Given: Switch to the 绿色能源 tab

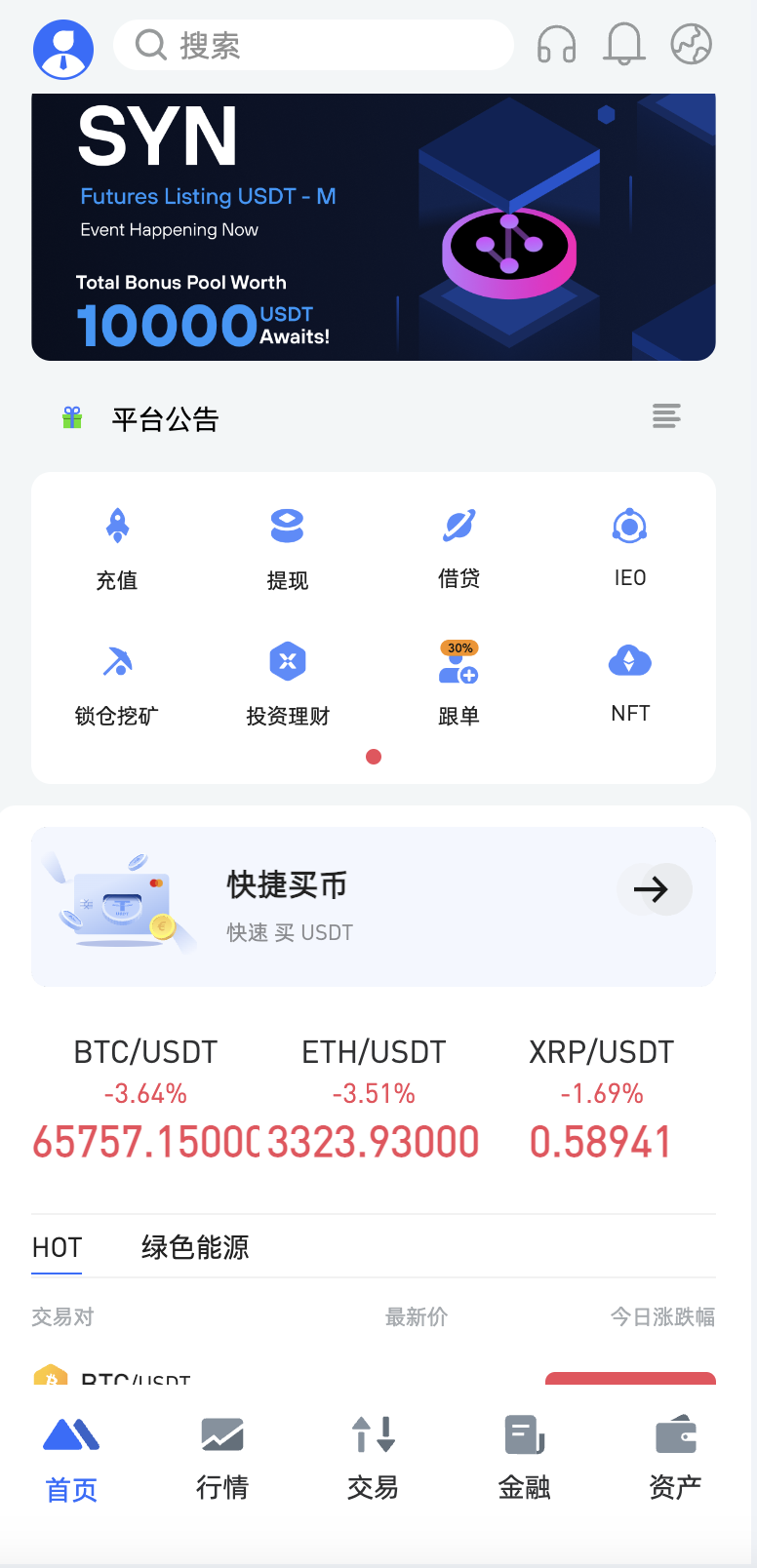Looking at the screenshot, I should (x=193, y=1247).
